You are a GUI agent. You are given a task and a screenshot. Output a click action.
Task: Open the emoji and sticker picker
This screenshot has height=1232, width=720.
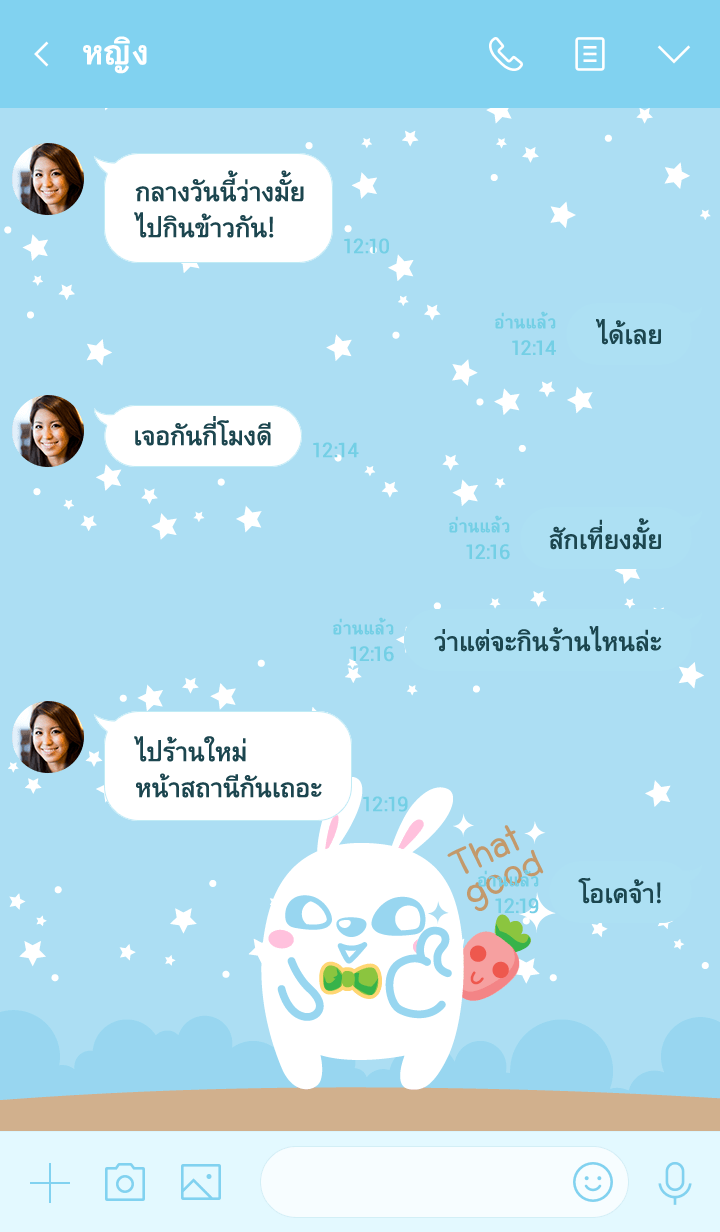[x=592, y=1182]
